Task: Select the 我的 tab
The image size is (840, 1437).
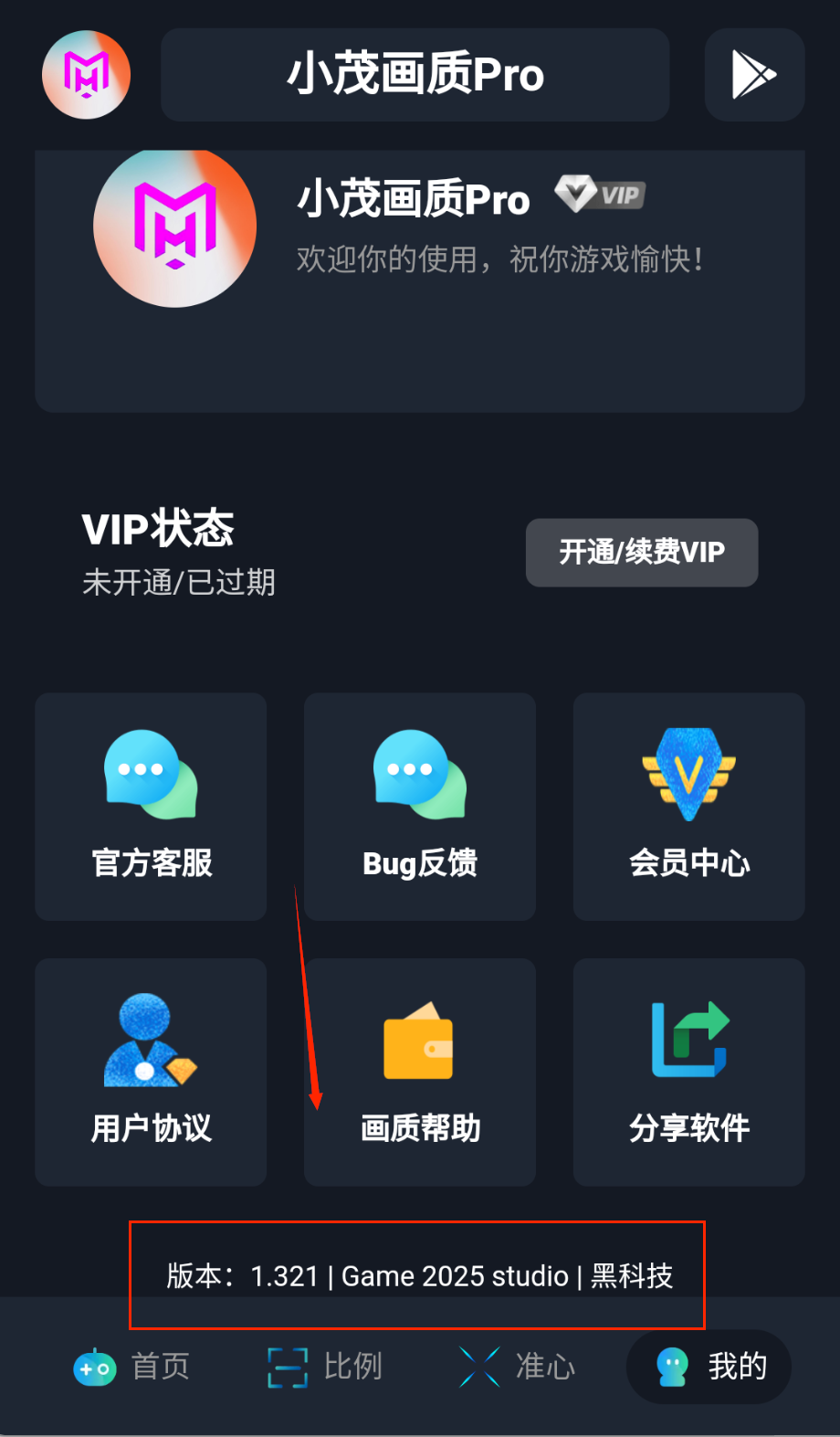Action: coord(709,1367)
